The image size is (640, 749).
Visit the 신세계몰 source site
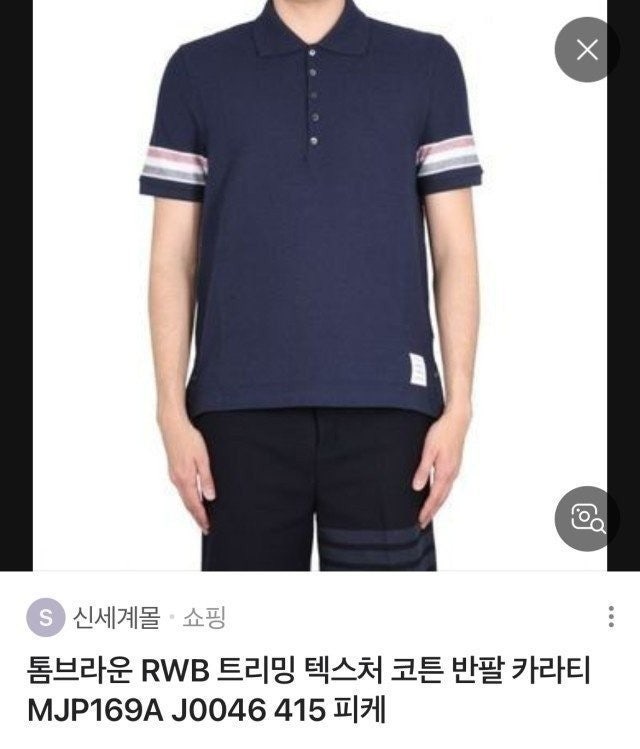tap(115, 618)
